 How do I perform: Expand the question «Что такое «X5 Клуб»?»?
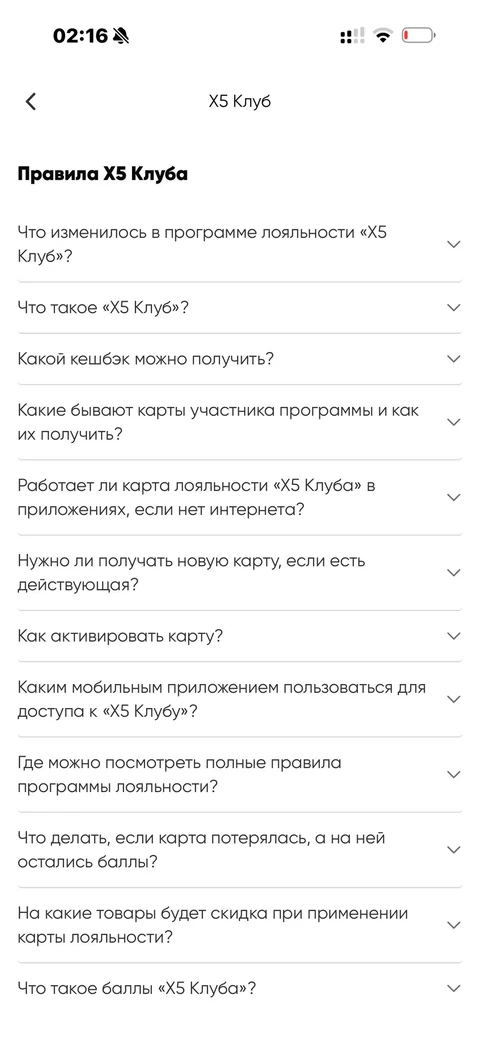coord(239,307)
